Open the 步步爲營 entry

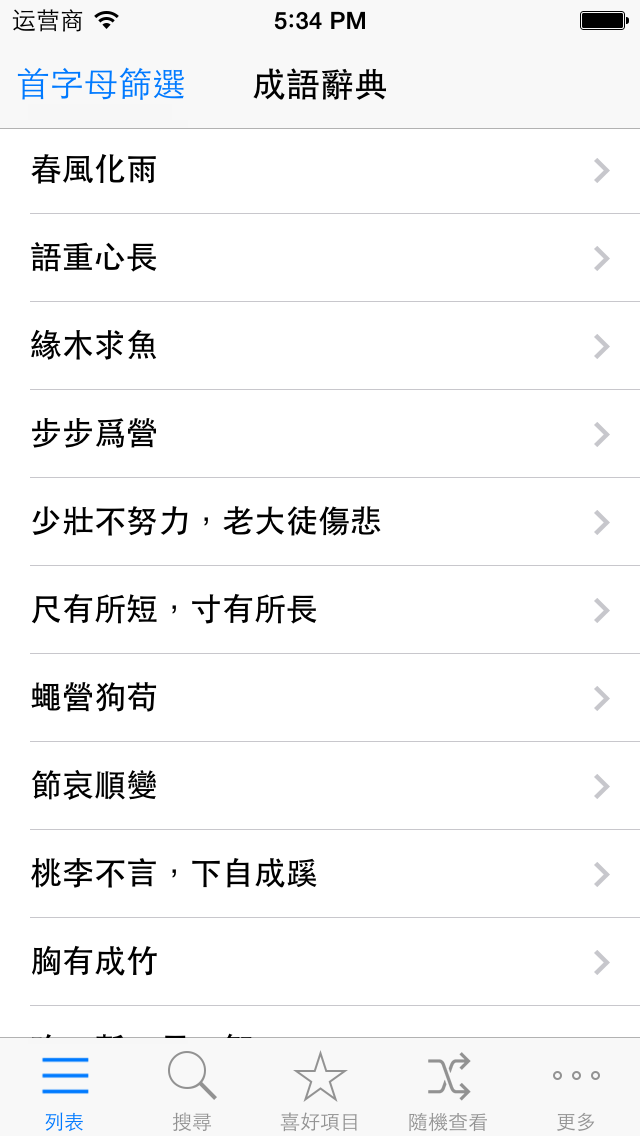320,434
